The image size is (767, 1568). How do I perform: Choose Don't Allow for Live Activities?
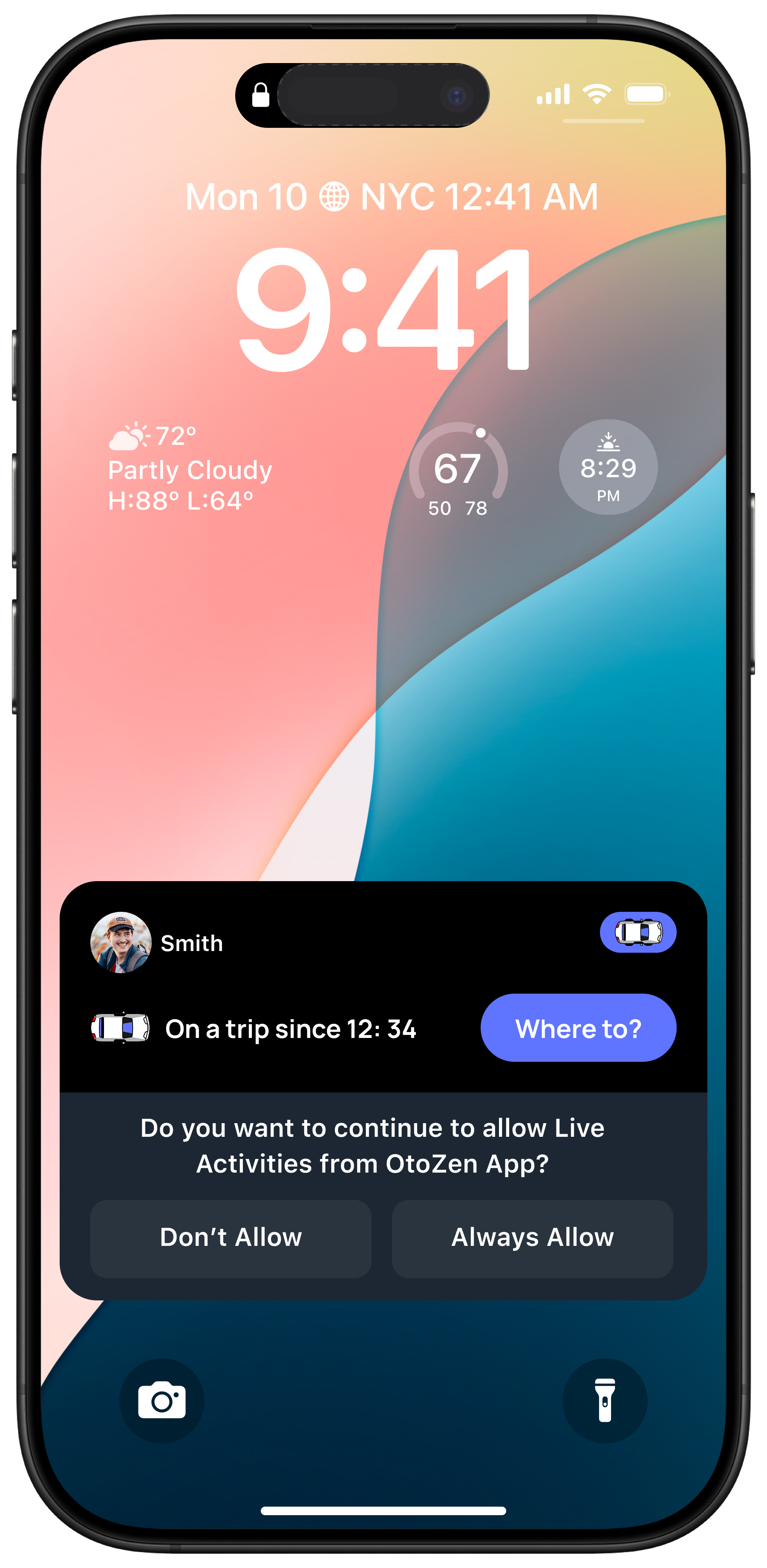pos(231,1237)
